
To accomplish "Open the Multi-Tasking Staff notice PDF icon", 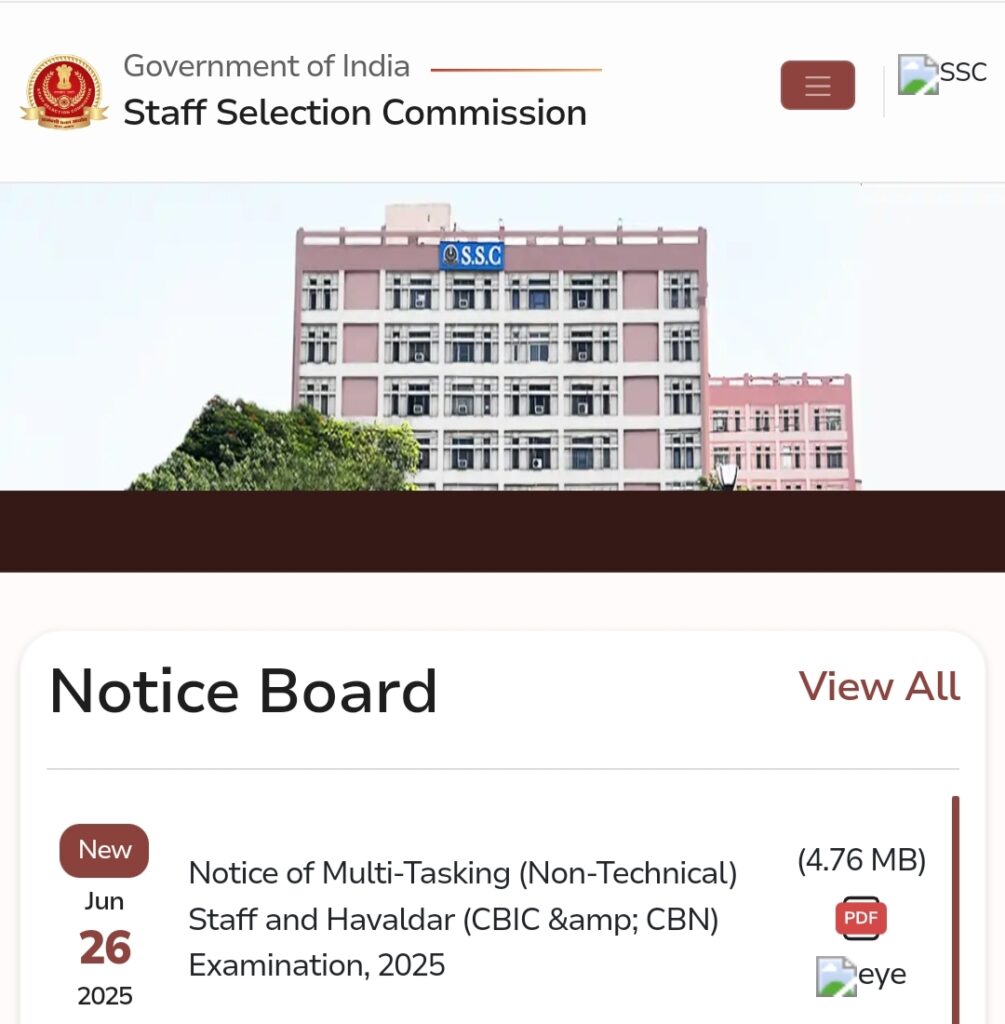I will pyautogui.click(x=861, y=918).
